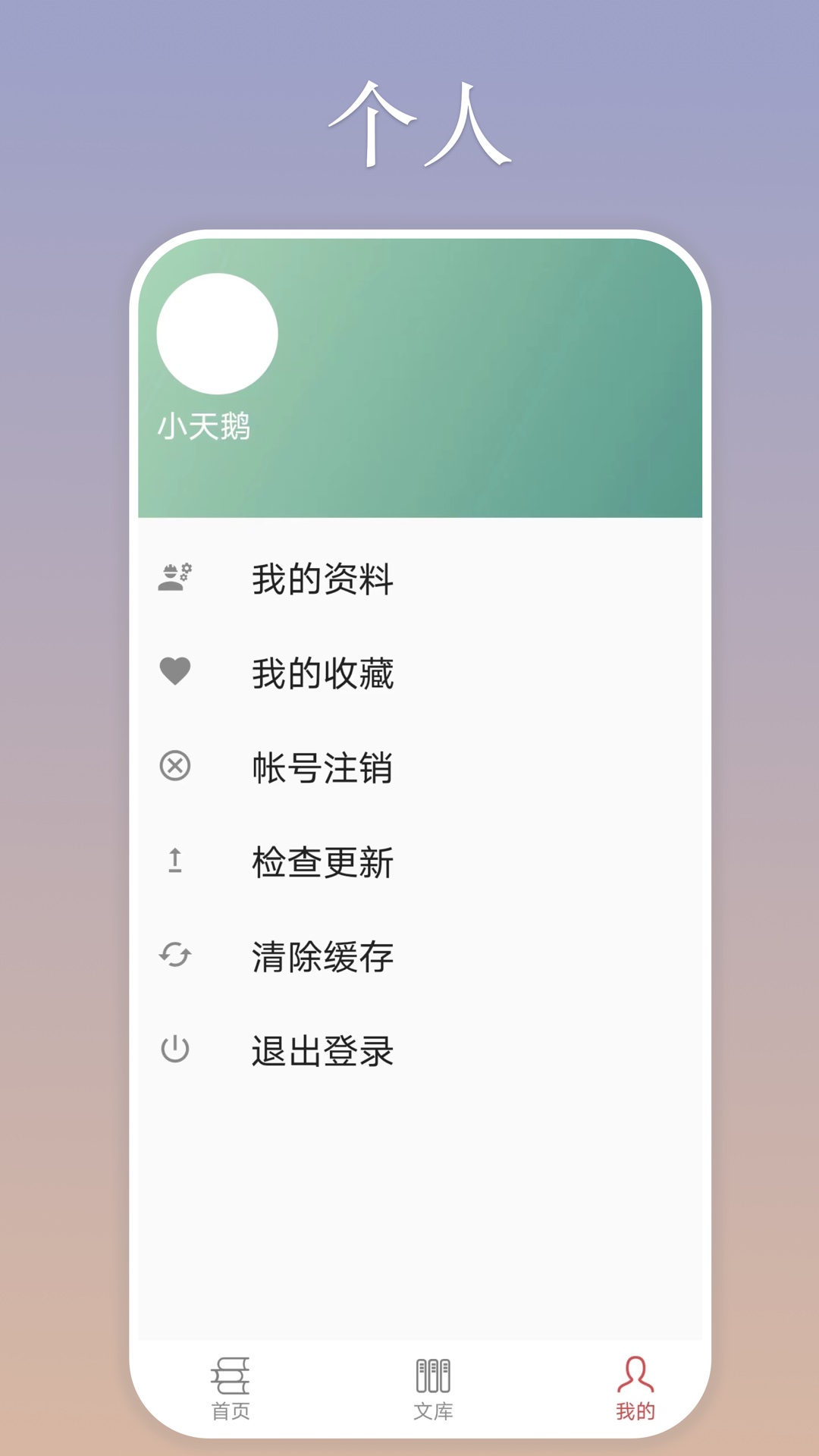The width and height of the screenshot is (819, 1456).
Task: Tap 退出登录 to log out
Action: pyautogui.click(x=322, y=1050)
